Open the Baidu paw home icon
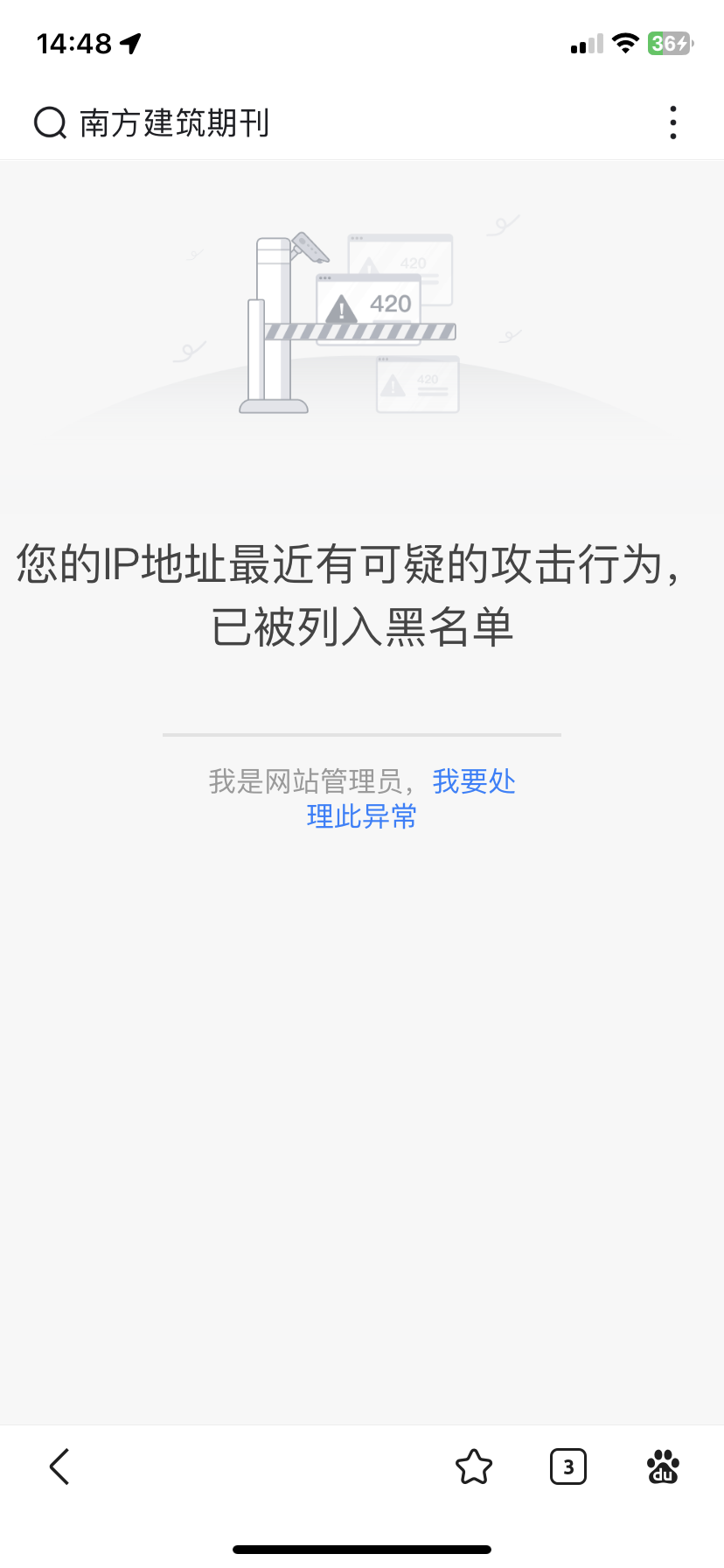The width and height of the screenshot is (724, 1568). point(663,1466)
